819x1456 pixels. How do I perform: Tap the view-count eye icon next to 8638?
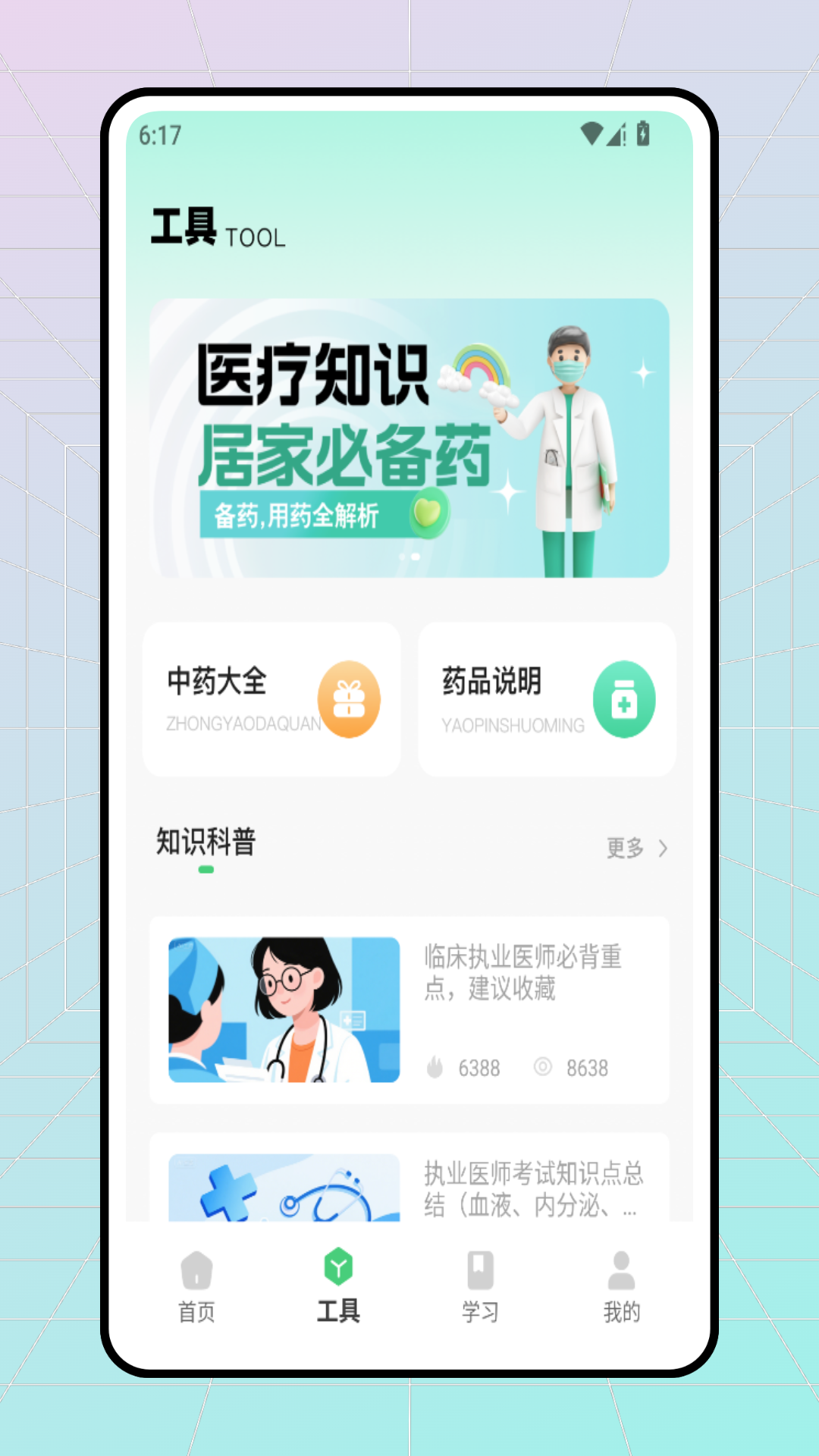(543, 1067)
